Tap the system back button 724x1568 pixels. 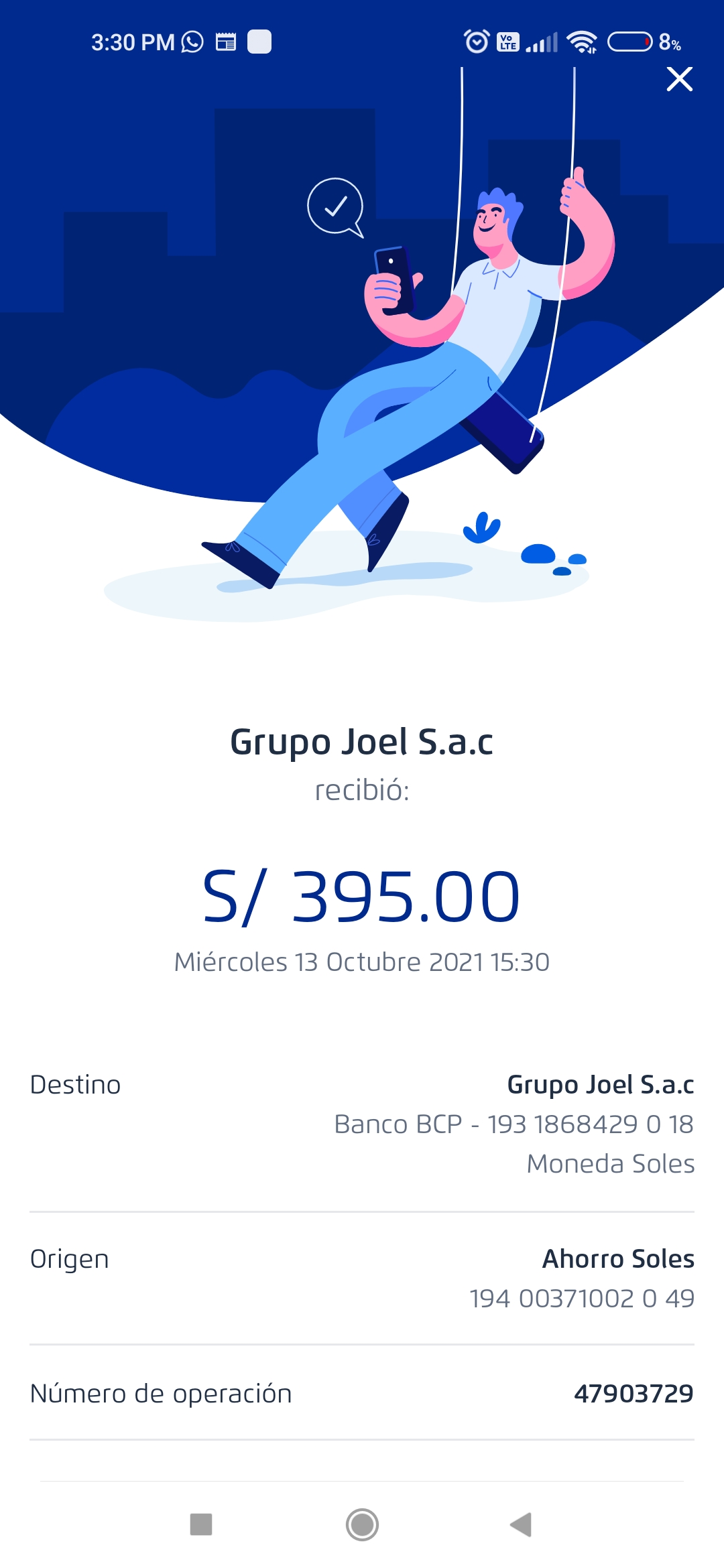click(x=522, y=1524)
